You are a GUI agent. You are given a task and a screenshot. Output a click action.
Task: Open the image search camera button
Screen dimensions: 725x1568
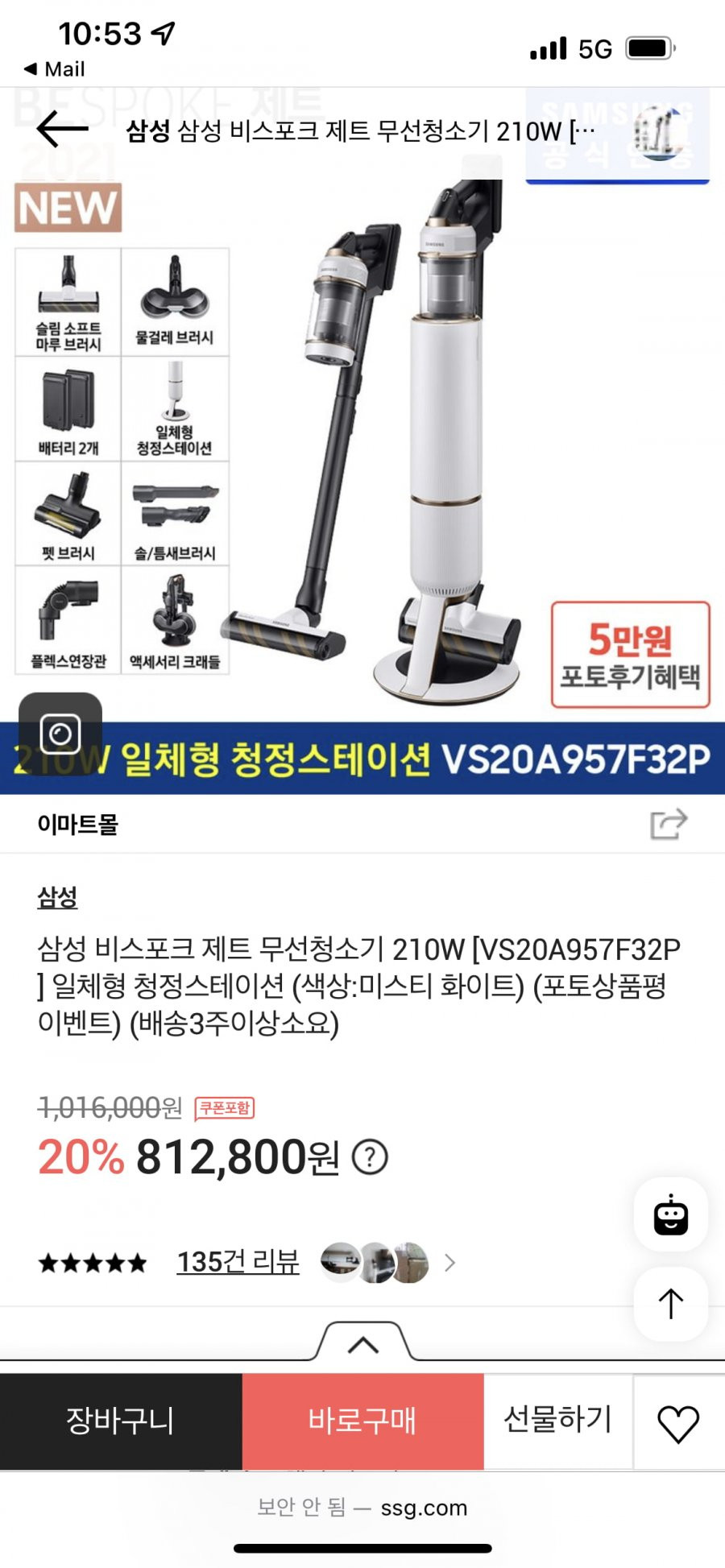pos(60,734)
